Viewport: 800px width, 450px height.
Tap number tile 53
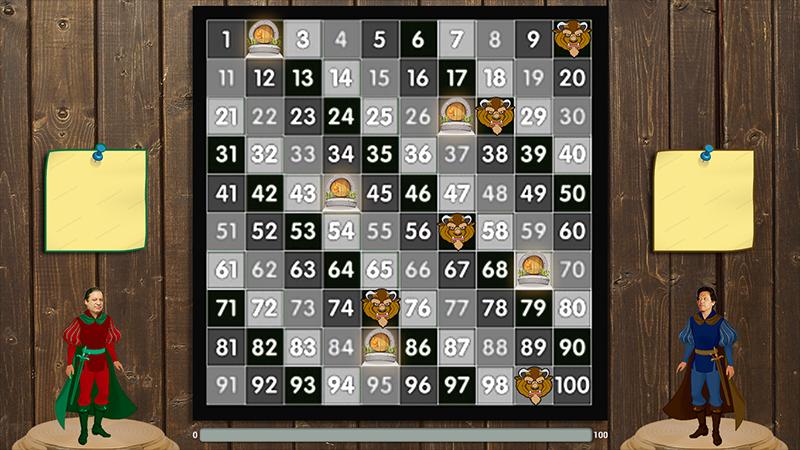[303, 231]
